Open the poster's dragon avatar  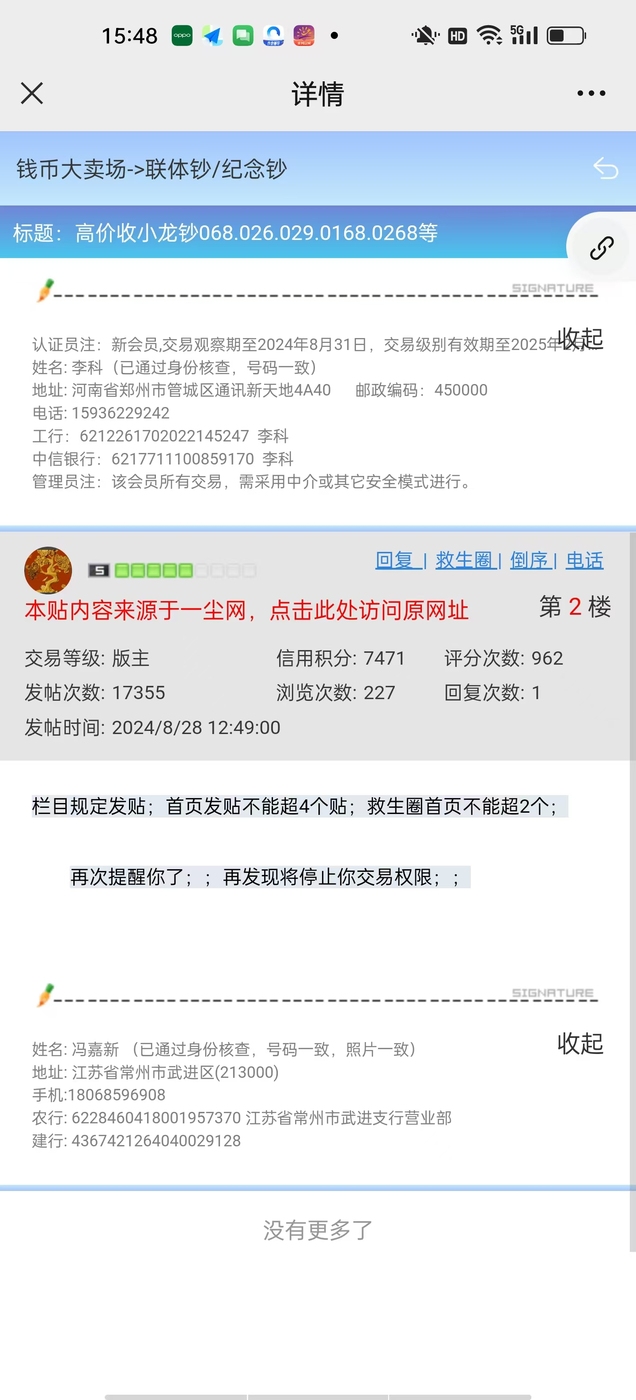click(x=48, y=571)
